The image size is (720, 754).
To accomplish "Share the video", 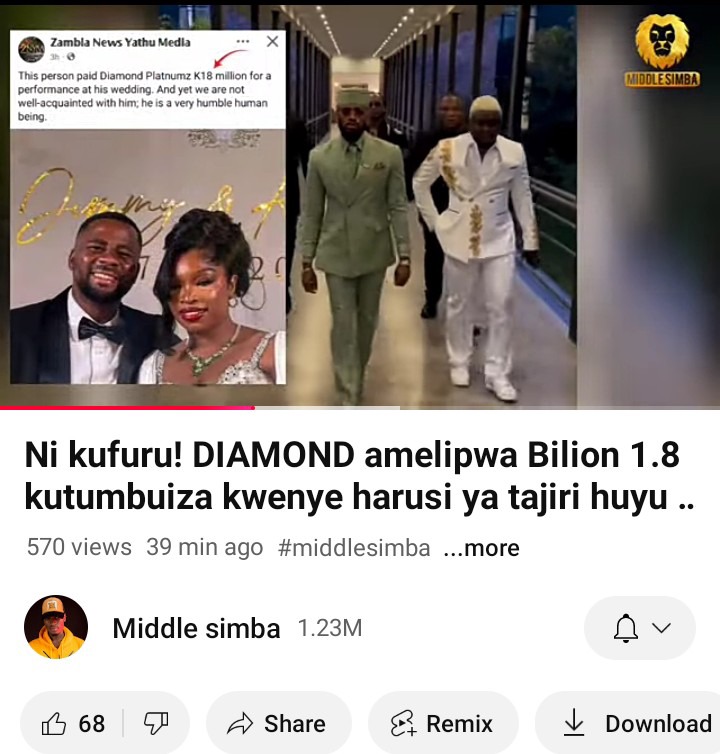I will (278, 723).
